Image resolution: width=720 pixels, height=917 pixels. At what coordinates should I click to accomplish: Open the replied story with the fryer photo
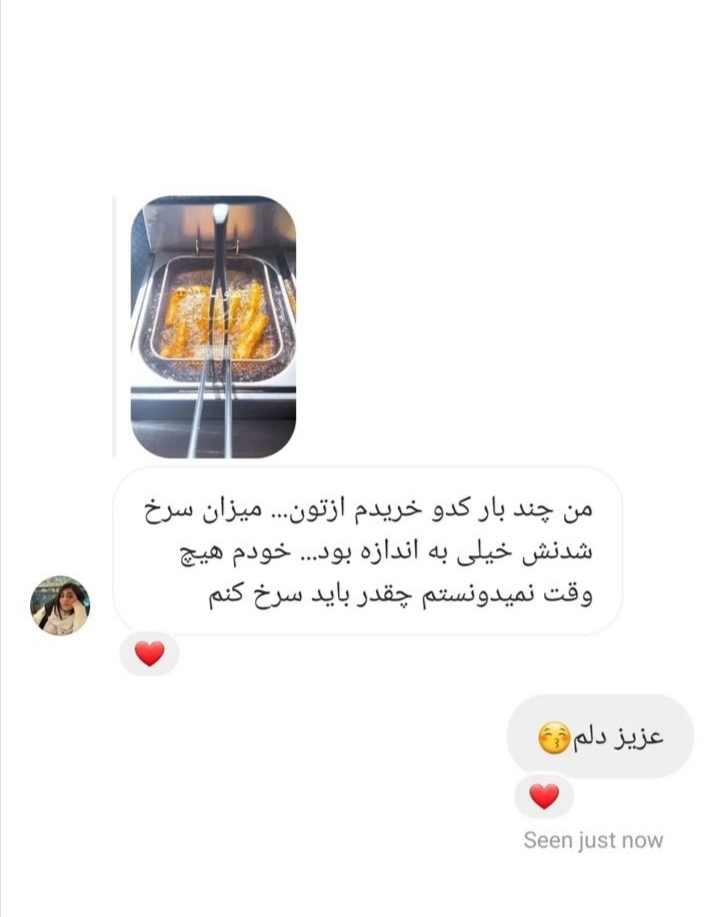pos(213,327)
